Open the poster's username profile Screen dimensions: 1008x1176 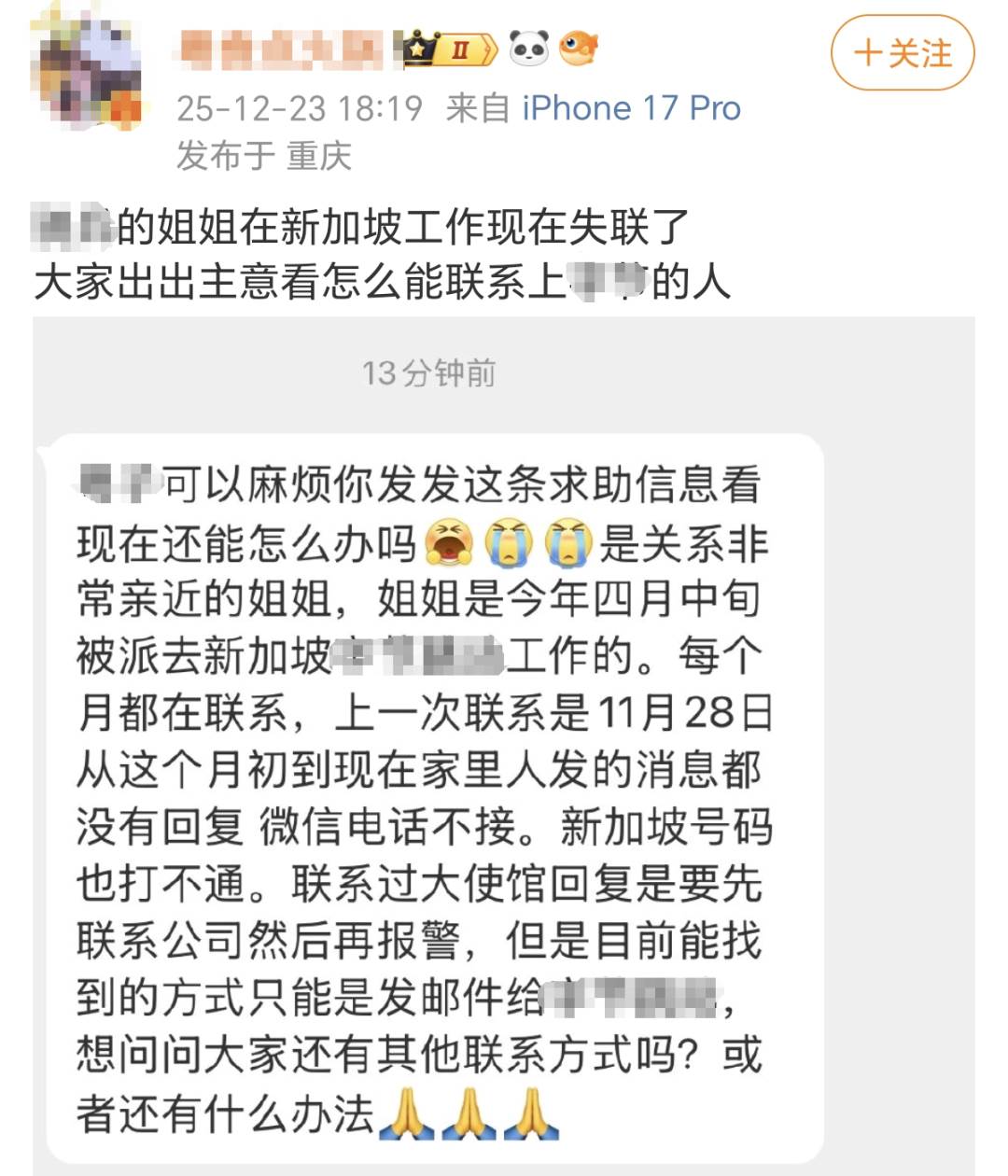coord(280,49)
